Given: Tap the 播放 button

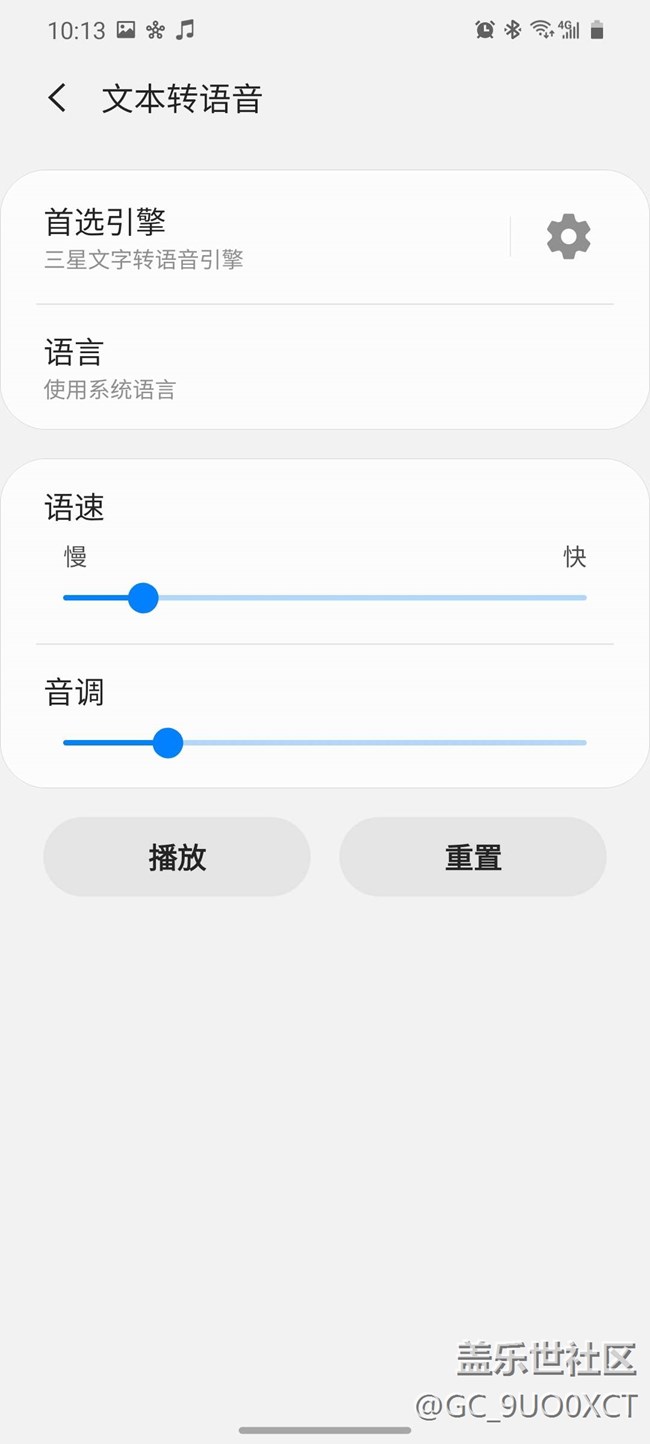Looking at the screenshot, I should pos(177,857).
